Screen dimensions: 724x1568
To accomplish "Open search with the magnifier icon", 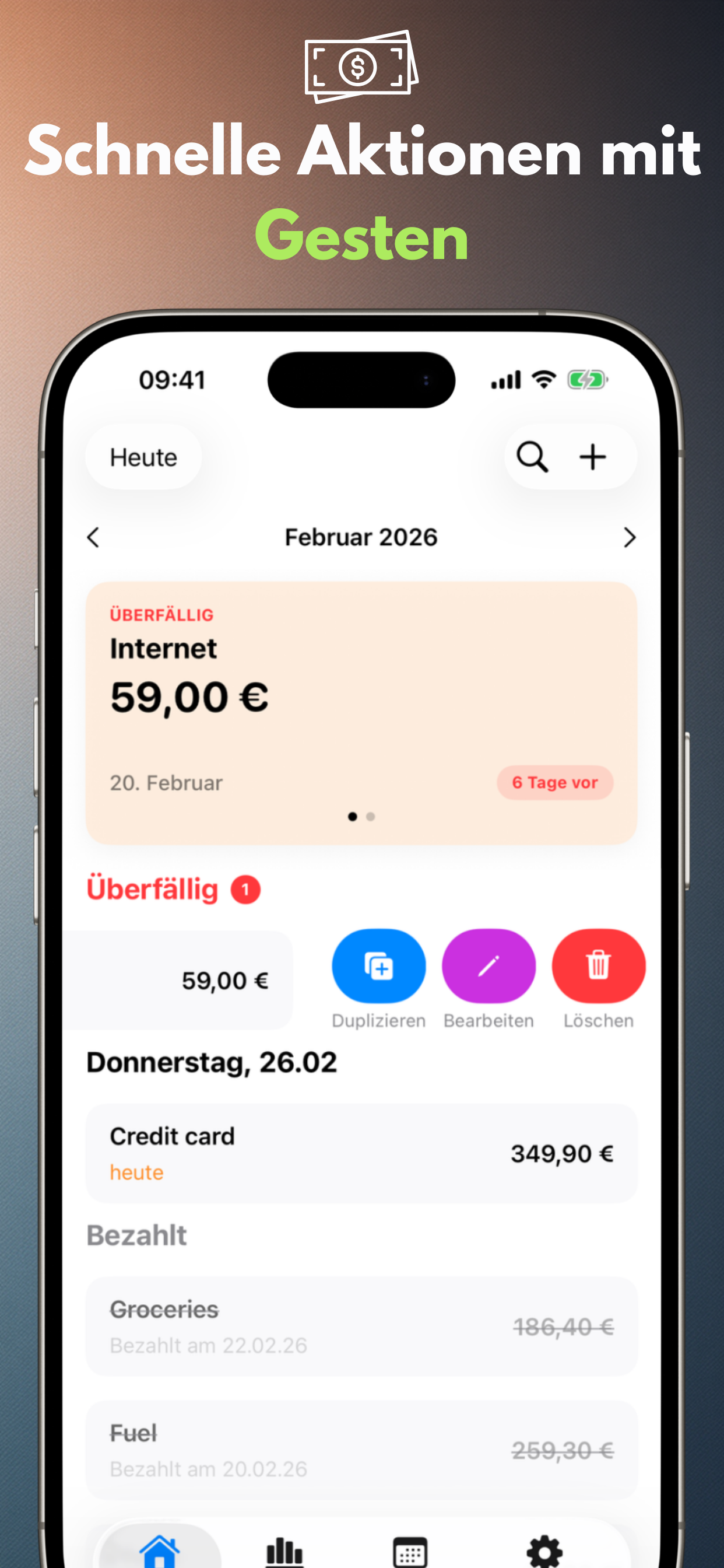I will click(534, 457).
